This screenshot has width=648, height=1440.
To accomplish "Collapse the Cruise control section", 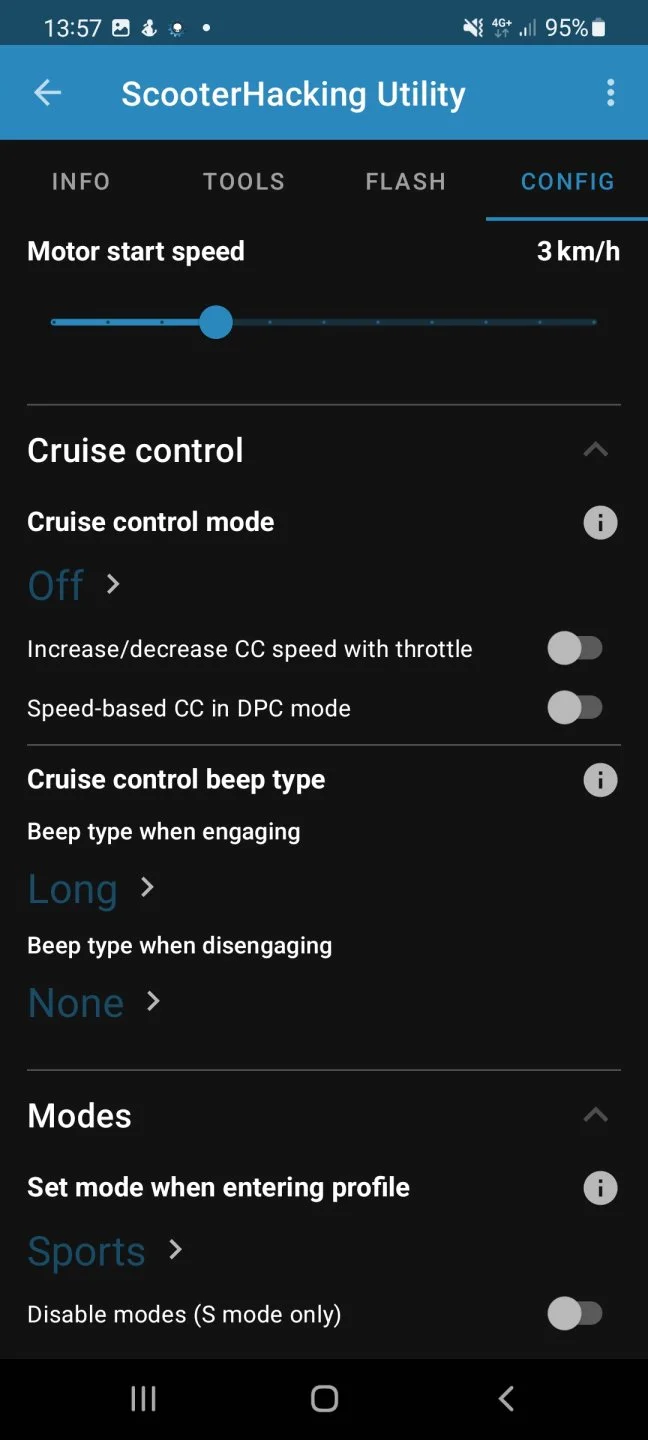I will tap(595, 450).
